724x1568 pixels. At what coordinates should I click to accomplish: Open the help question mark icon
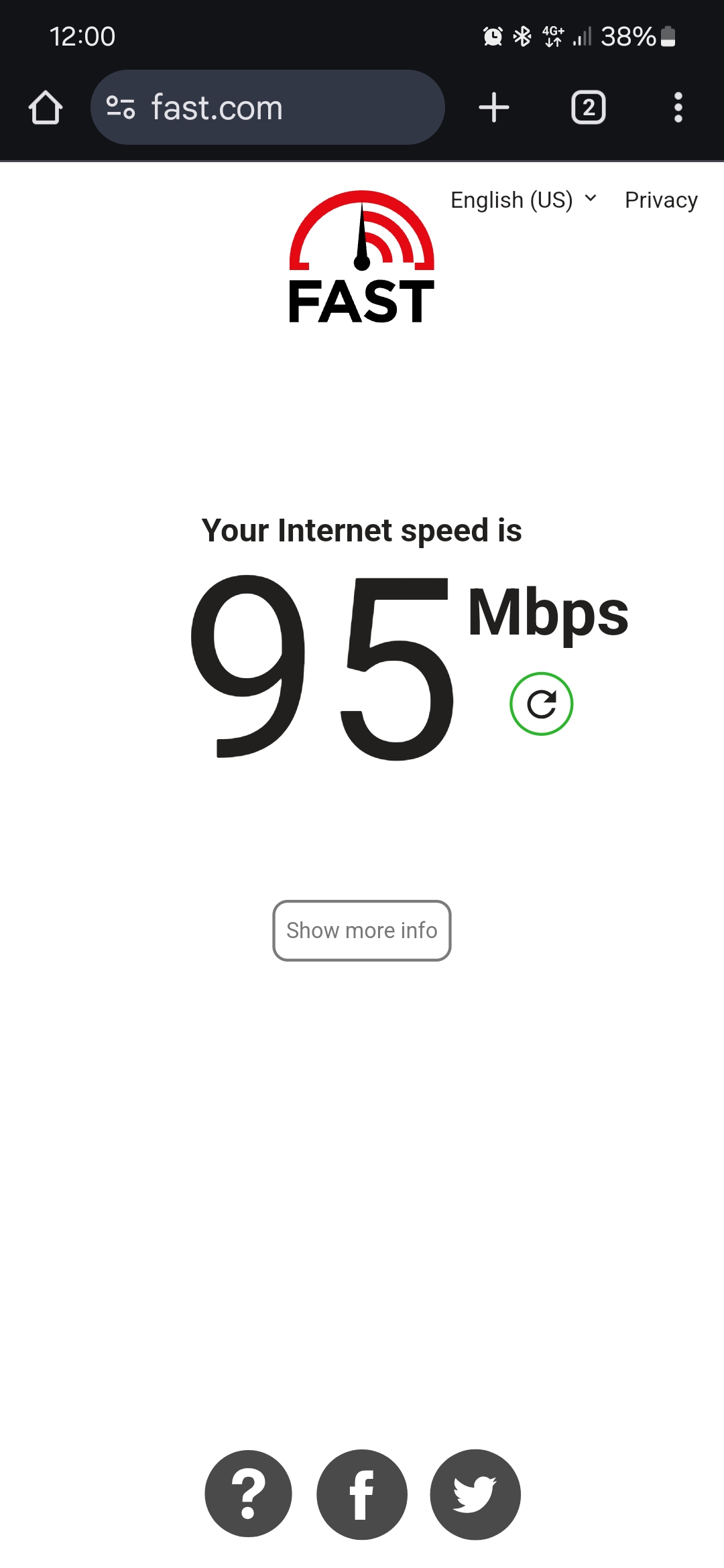pyautogui.click(x=248, y=1494)
